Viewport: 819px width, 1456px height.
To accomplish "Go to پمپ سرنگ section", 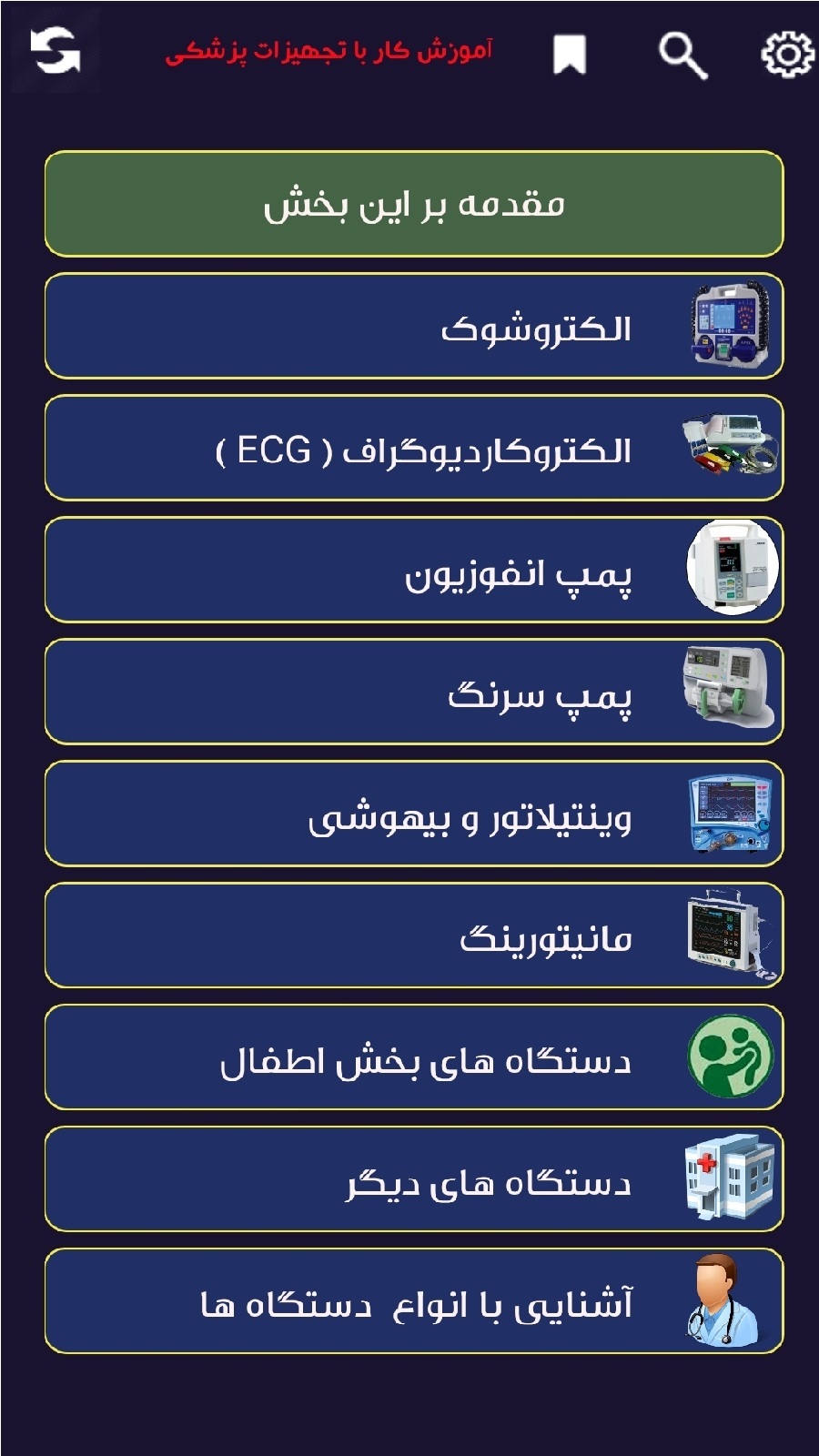I will [x=414, y=692].
